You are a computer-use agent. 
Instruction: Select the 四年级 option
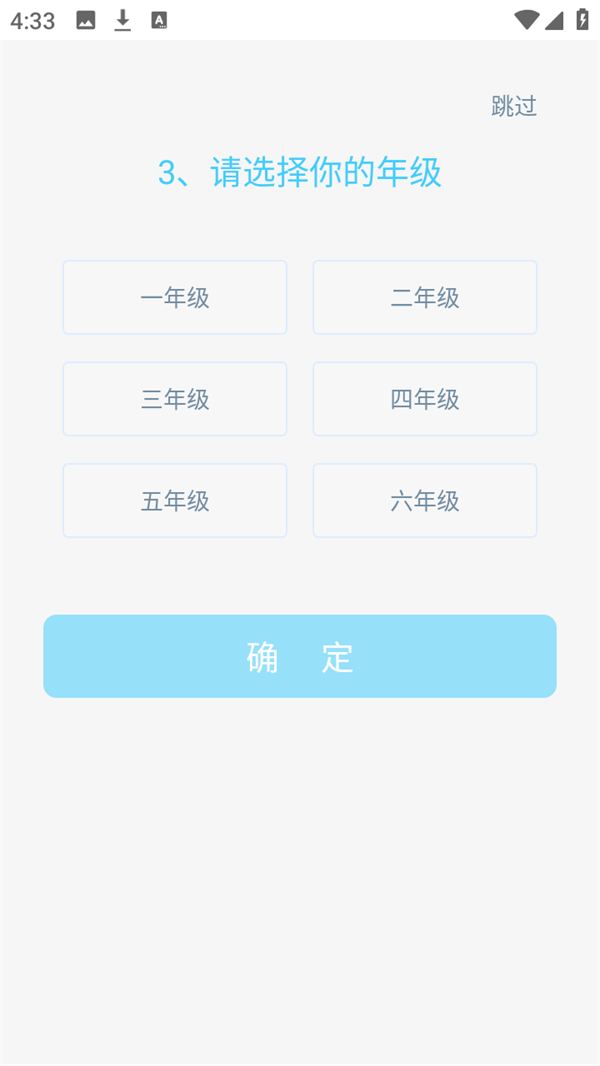point(425,399)
